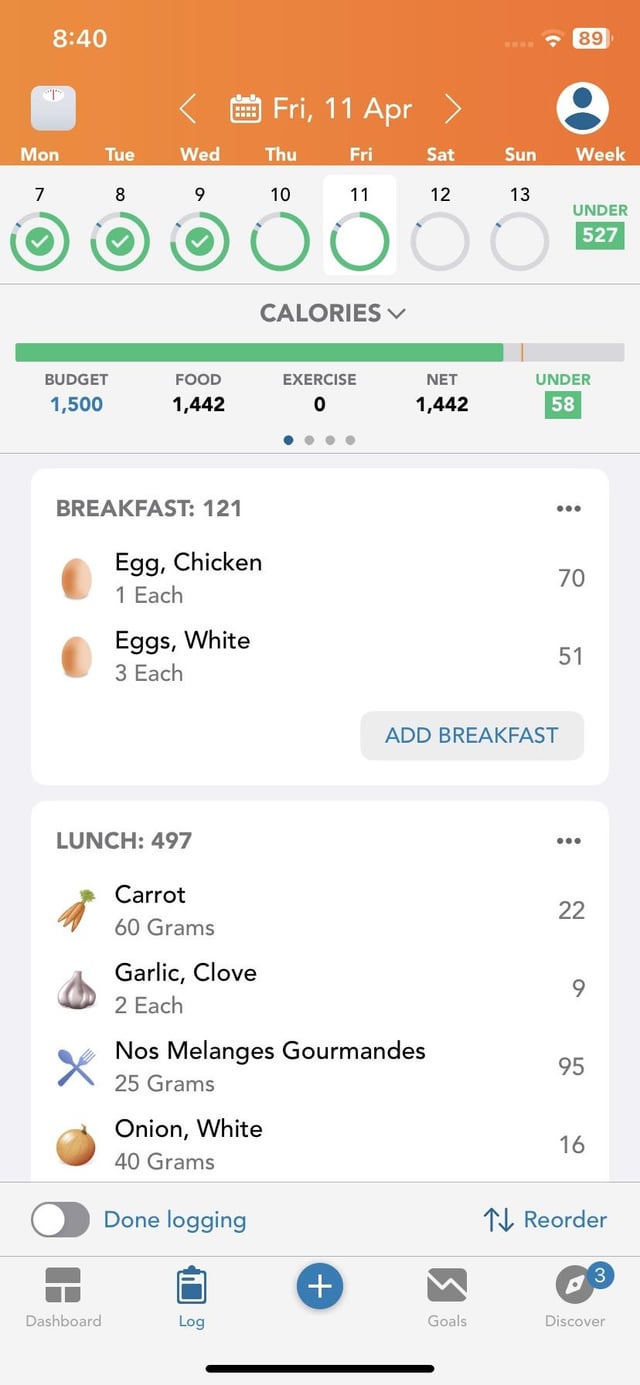Open the Fri, 11 Apr date picker

click(x=321, y=108)
